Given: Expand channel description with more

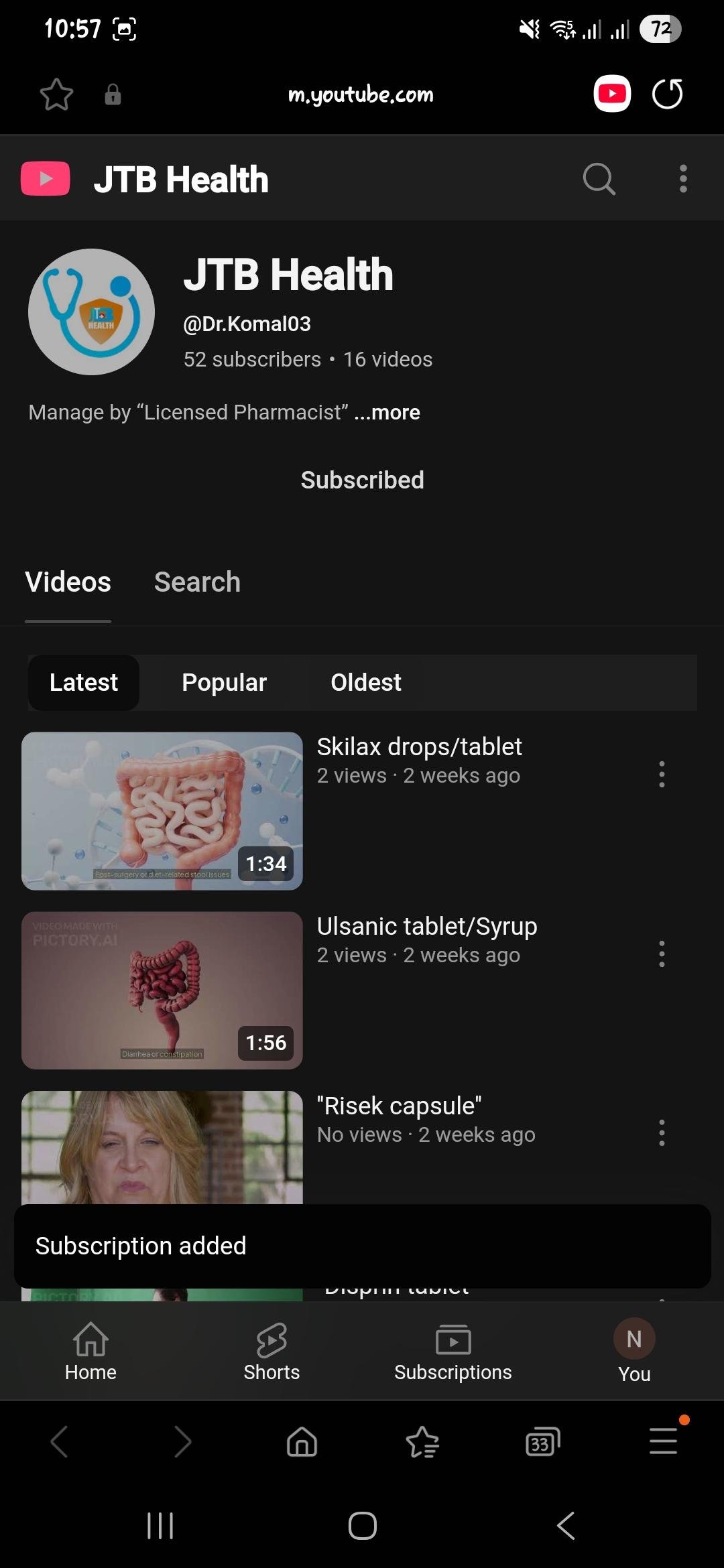Looking at the screenshot, I should pyautogui.click(x=387, y=412).
